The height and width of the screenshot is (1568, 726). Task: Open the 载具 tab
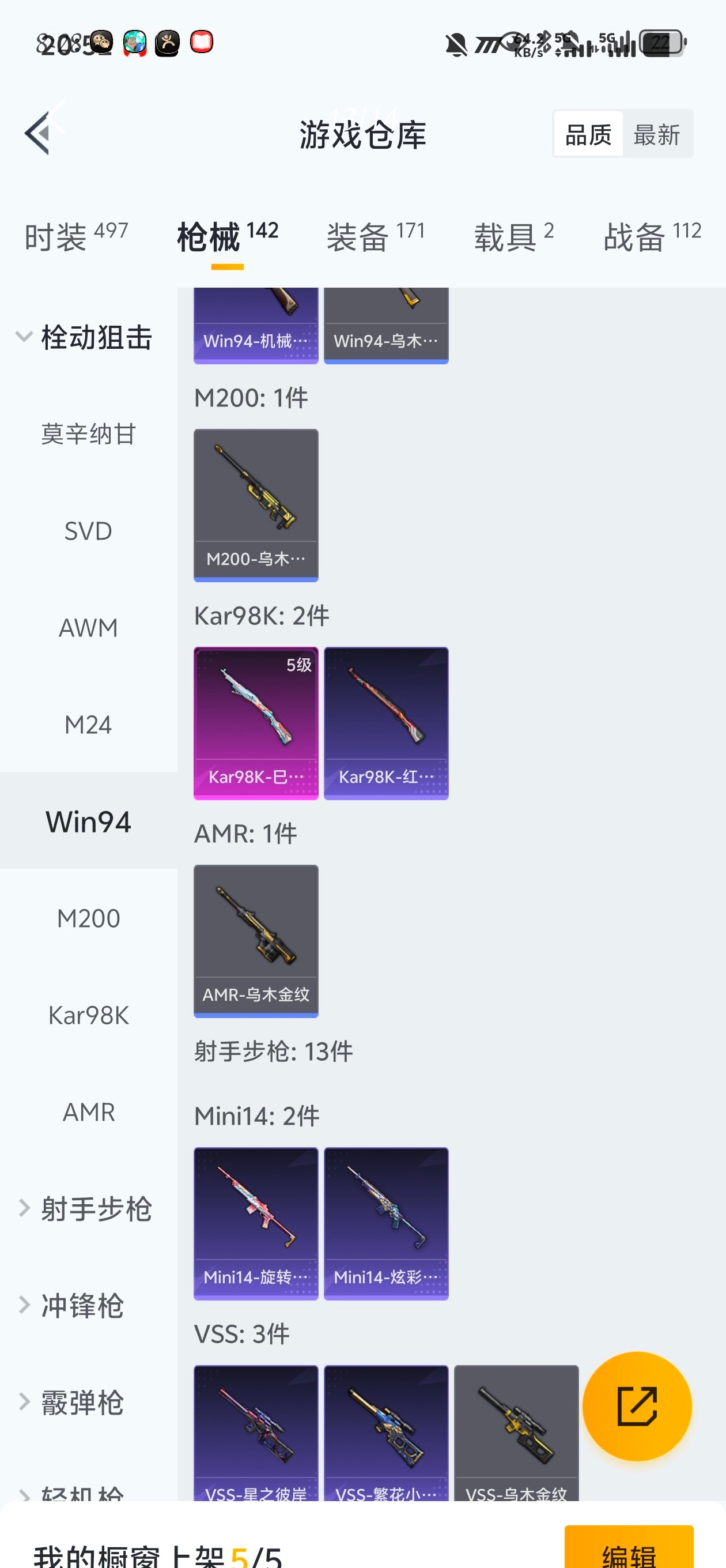coord(513,236)
